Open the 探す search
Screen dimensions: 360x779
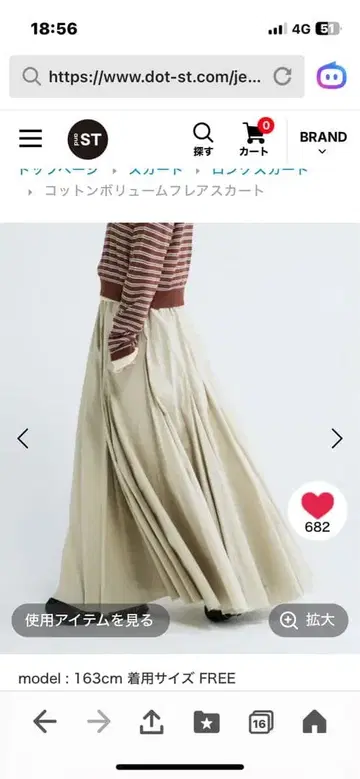pos(203,140)
